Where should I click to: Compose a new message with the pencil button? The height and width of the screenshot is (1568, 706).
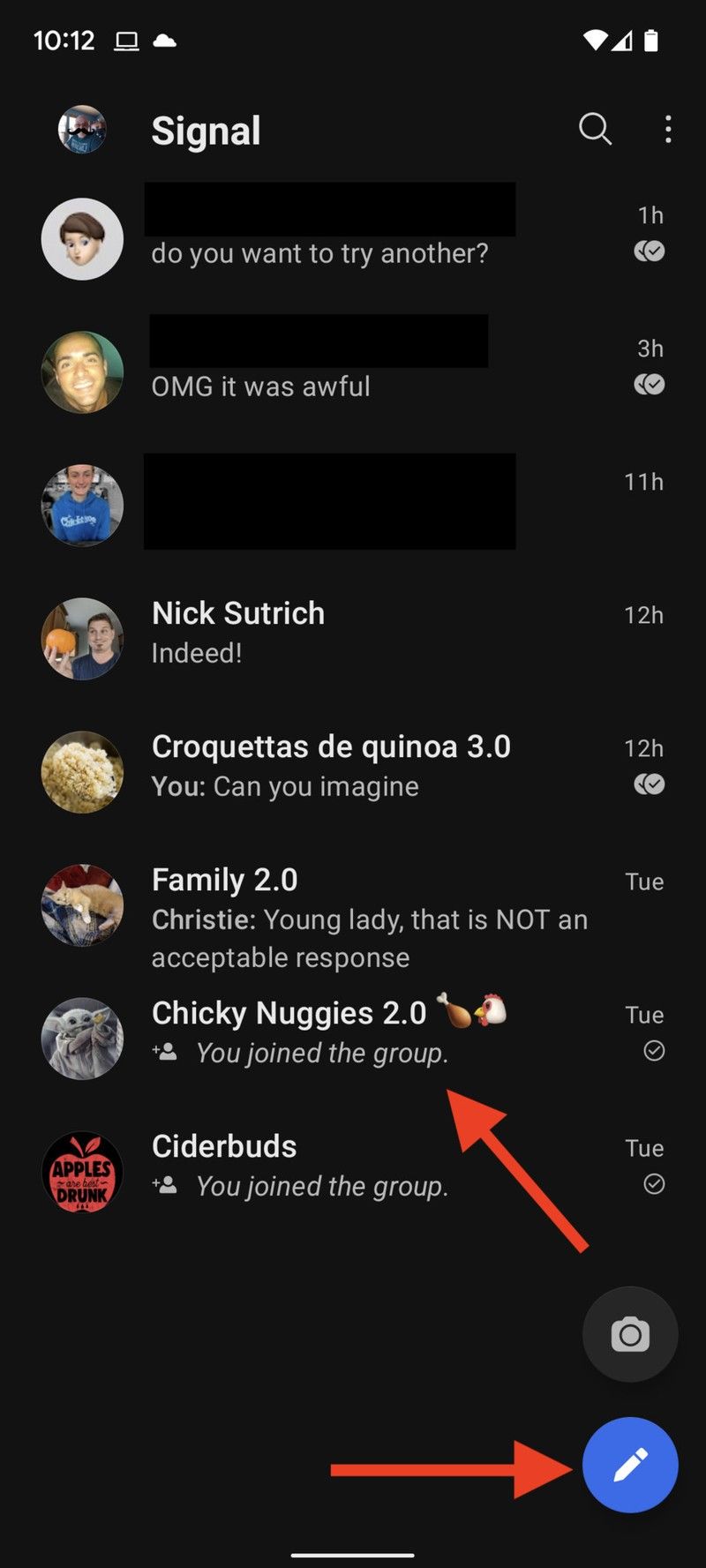pyautogui.click(x=630, y=1465)
